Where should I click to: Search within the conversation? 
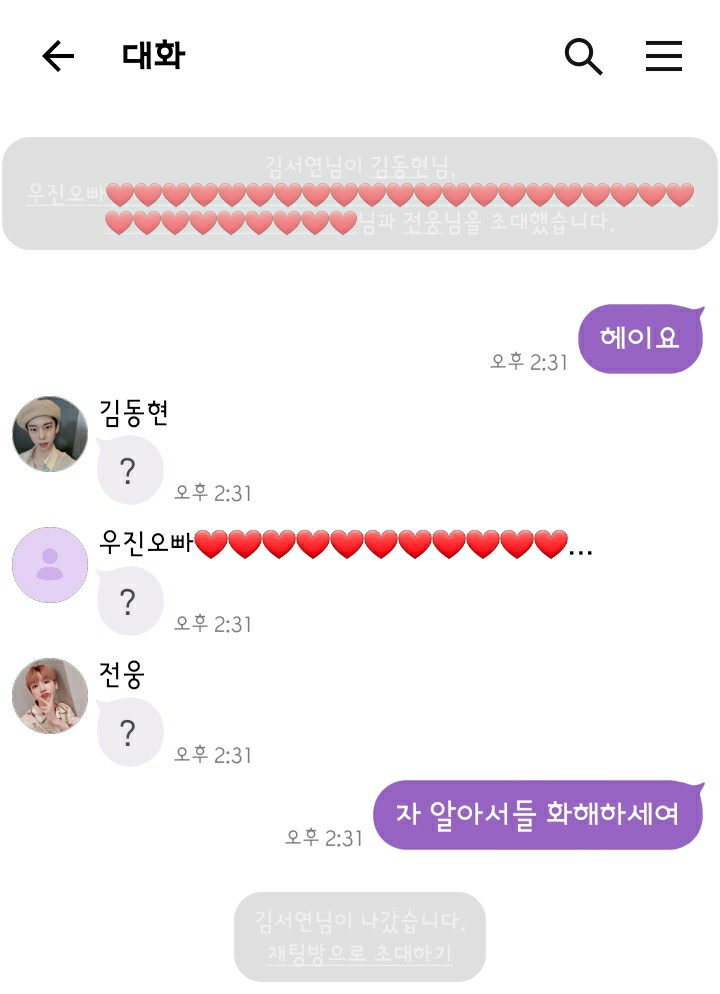pyautogui.click(x=583, y=57)
